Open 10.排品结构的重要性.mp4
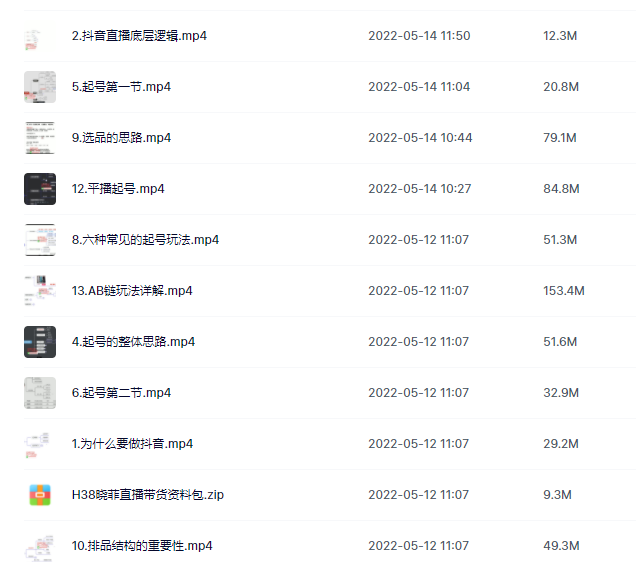636x565 pixels. pos(142,546)
